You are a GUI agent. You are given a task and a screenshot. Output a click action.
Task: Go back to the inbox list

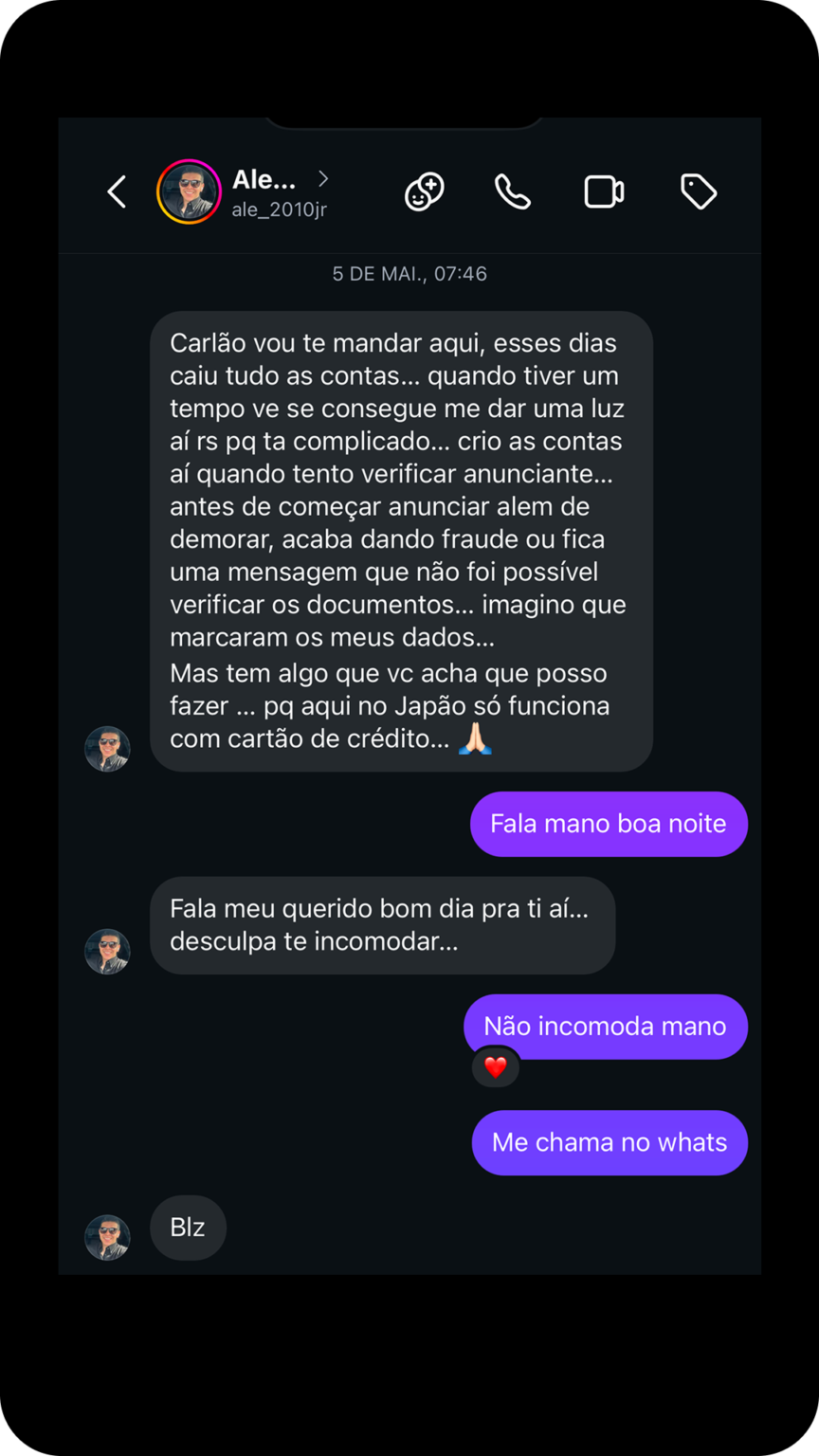click(x=117, y=192)
